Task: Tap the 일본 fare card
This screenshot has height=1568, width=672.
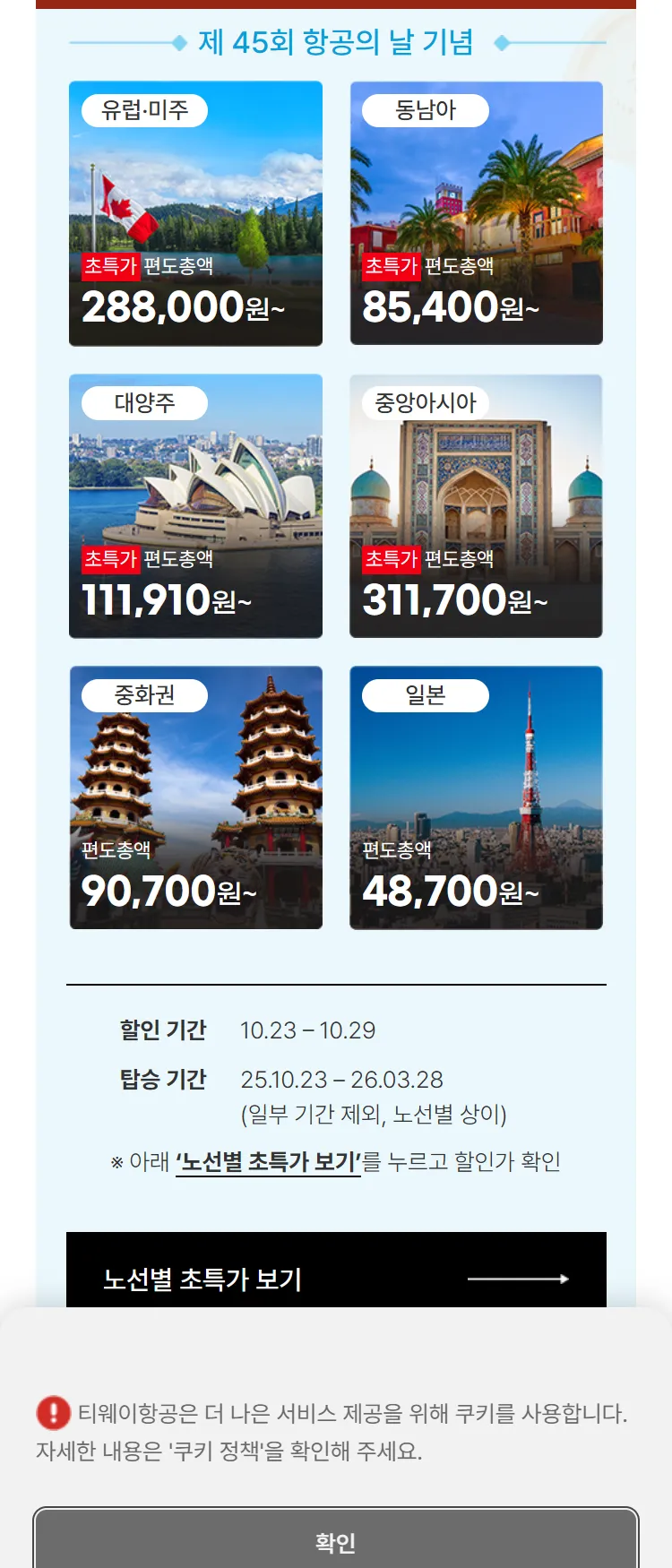Action: point(476,797)
